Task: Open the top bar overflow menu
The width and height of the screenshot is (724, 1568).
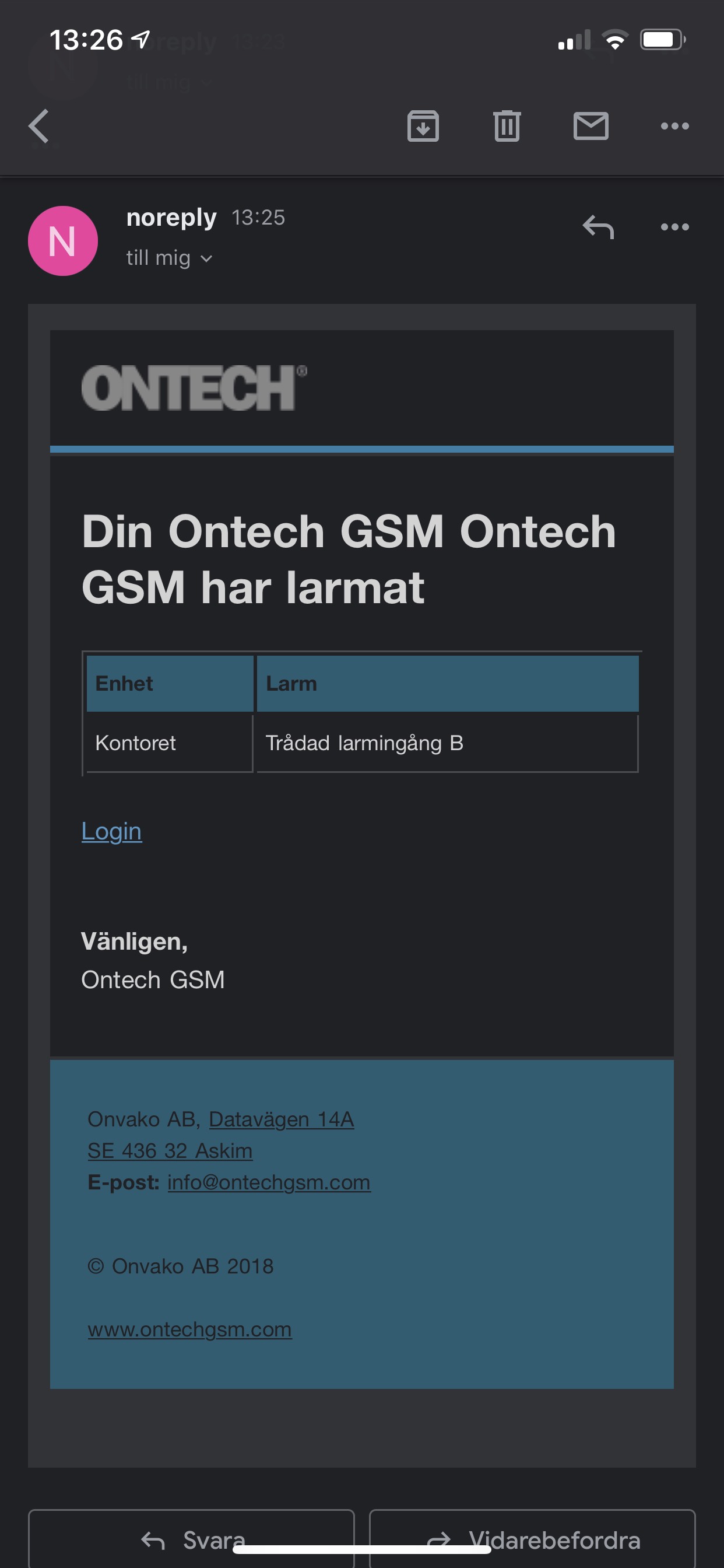Action: click(674, 126)
